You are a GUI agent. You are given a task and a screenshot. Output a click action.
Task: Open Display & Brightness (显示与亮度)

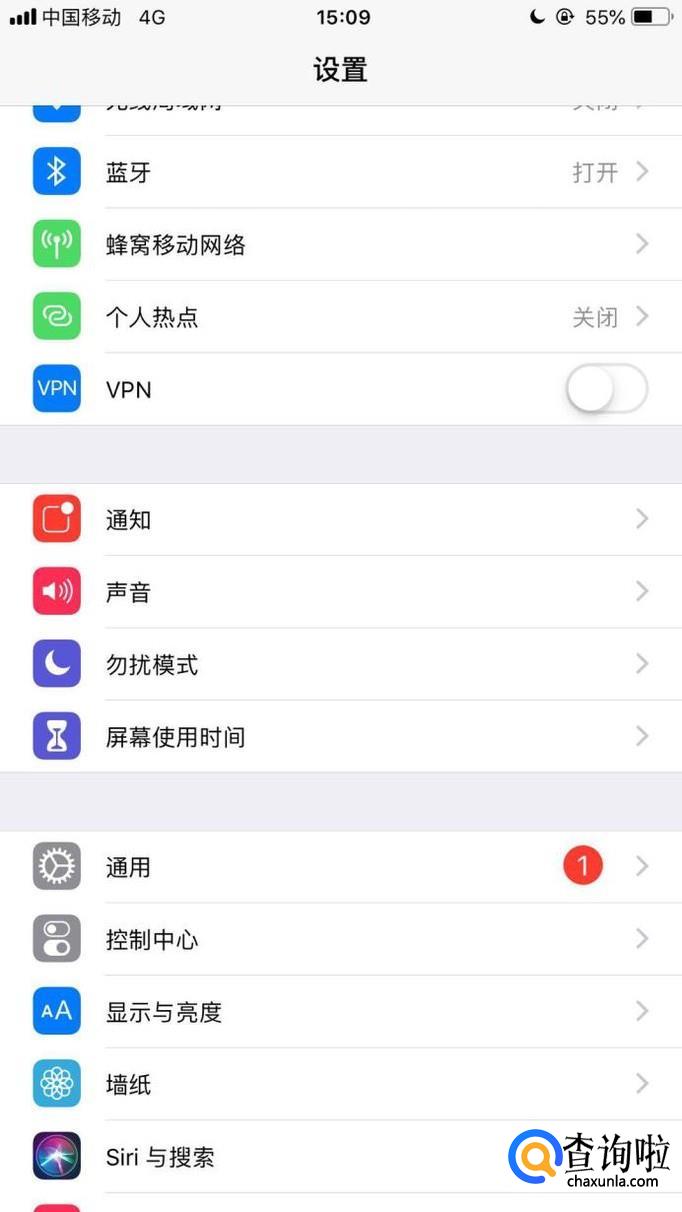tap(340, 1012)
